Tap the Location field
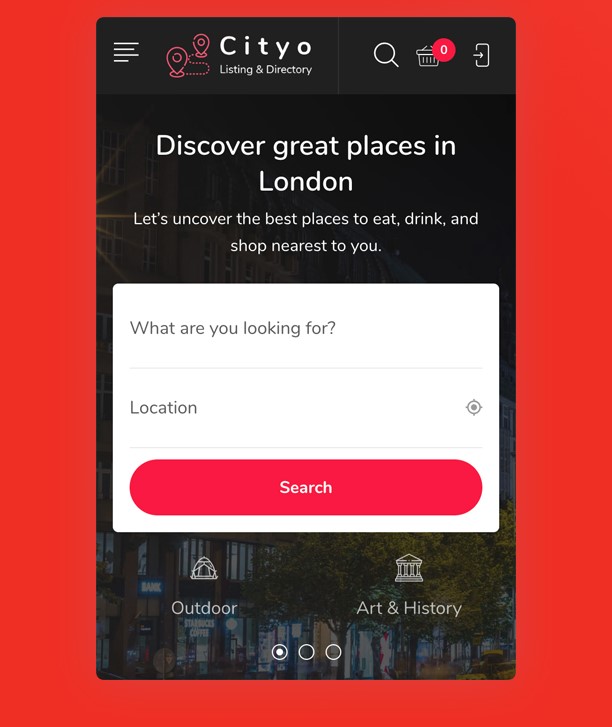612x727 pixels. (290, 407)
